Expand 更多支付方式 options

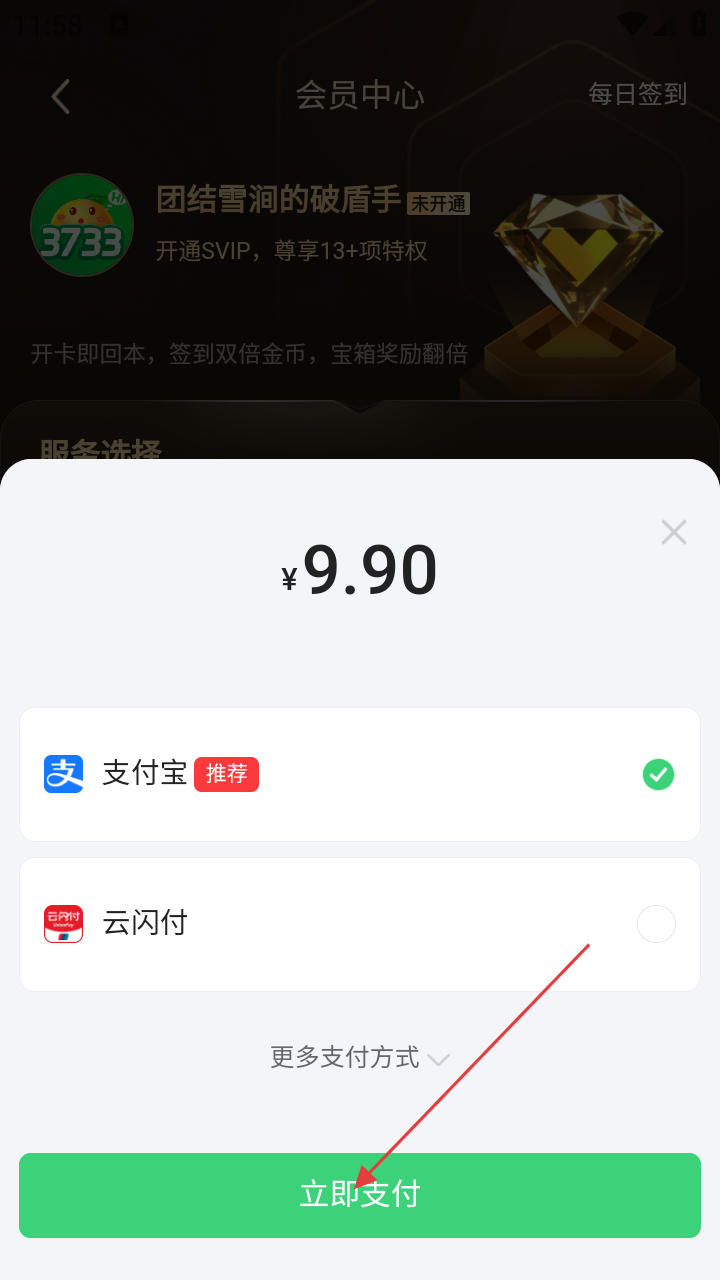[x=360, y=1058]
